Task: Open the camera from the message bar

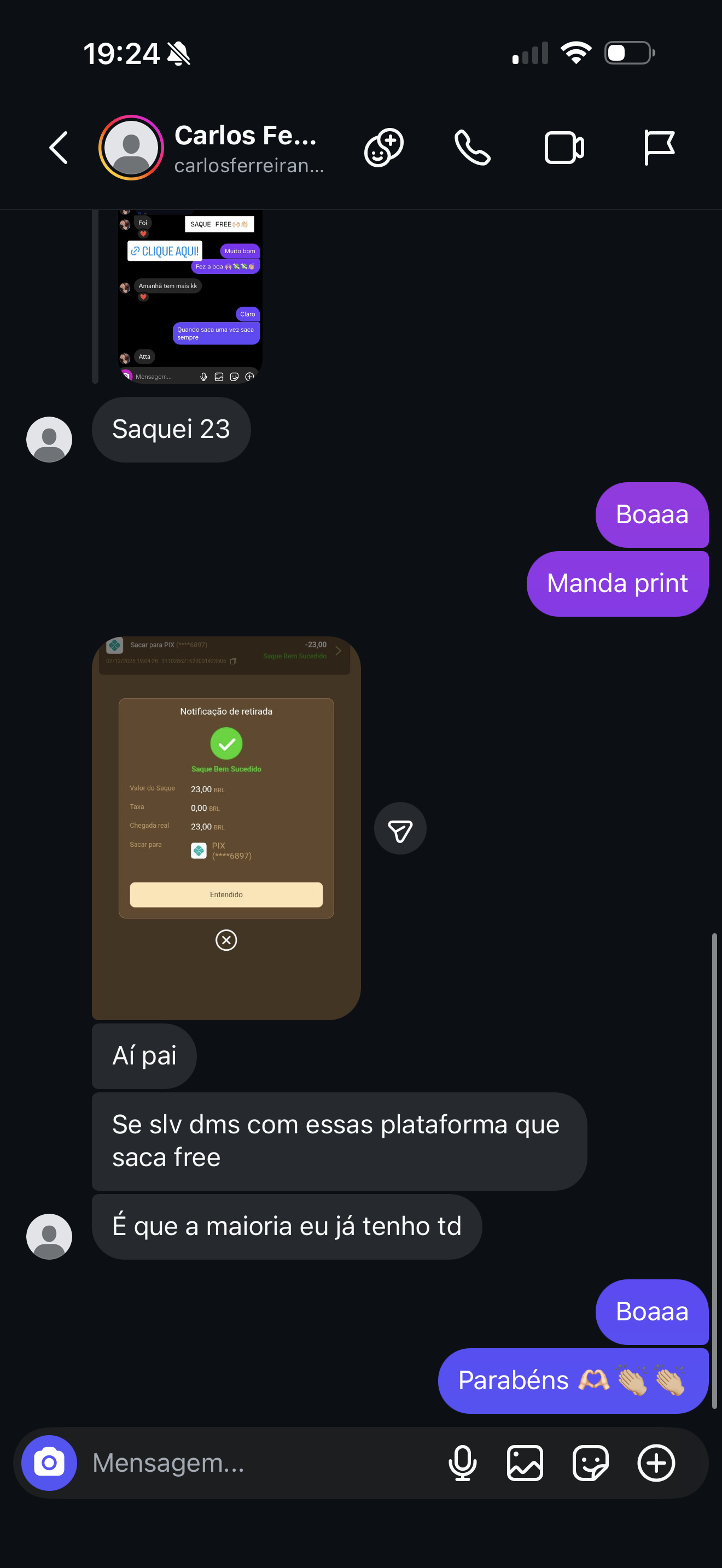Action: (49, 1462)
